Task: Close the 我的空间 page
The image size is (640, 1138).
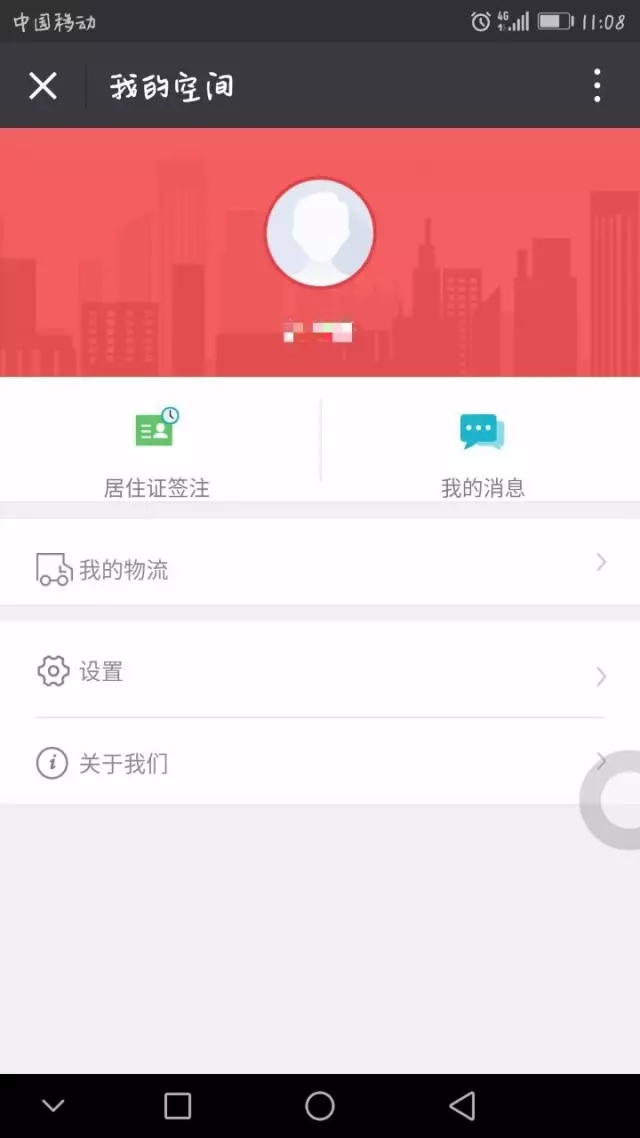Action: (43, 86)
